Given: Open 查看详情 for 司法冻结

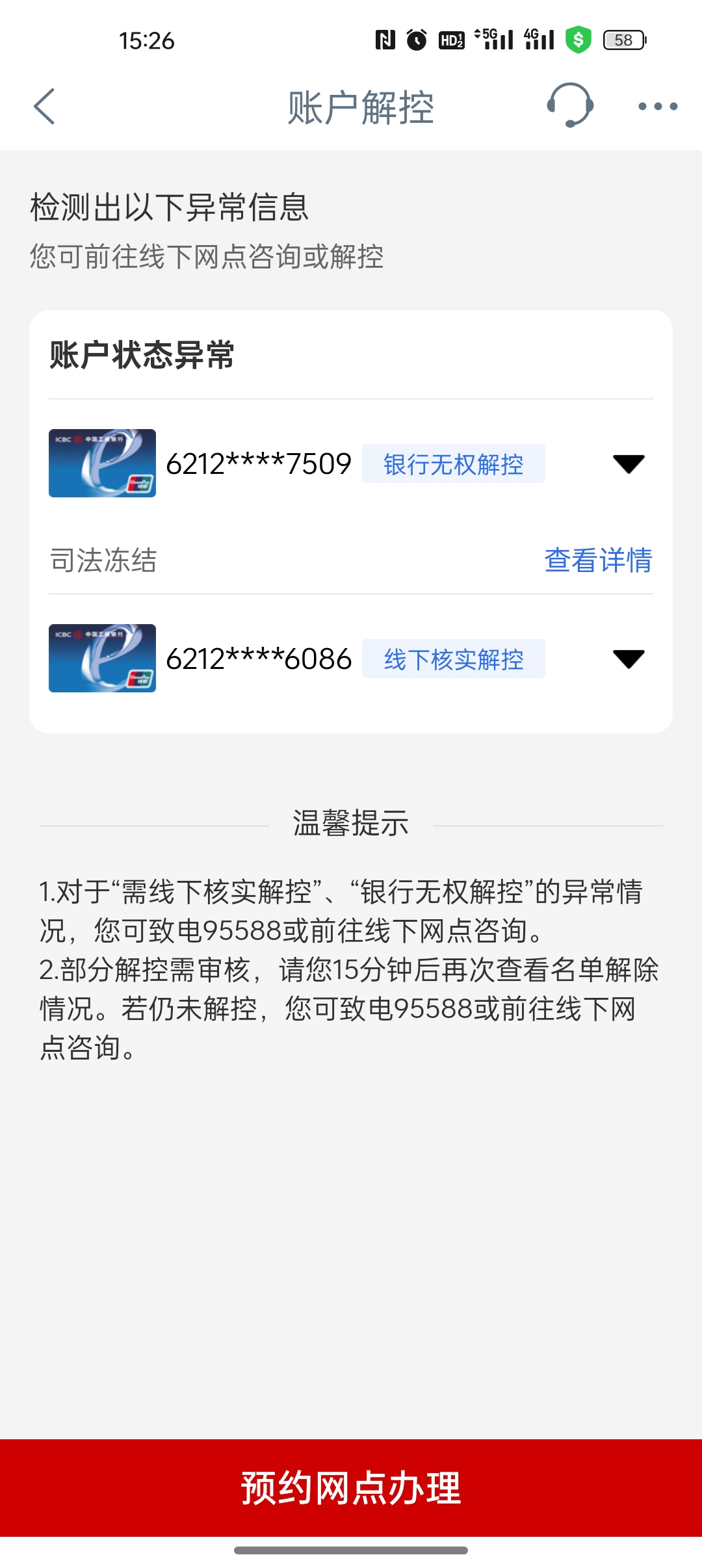Looking at the screenshot, I should tap(597, 560).
